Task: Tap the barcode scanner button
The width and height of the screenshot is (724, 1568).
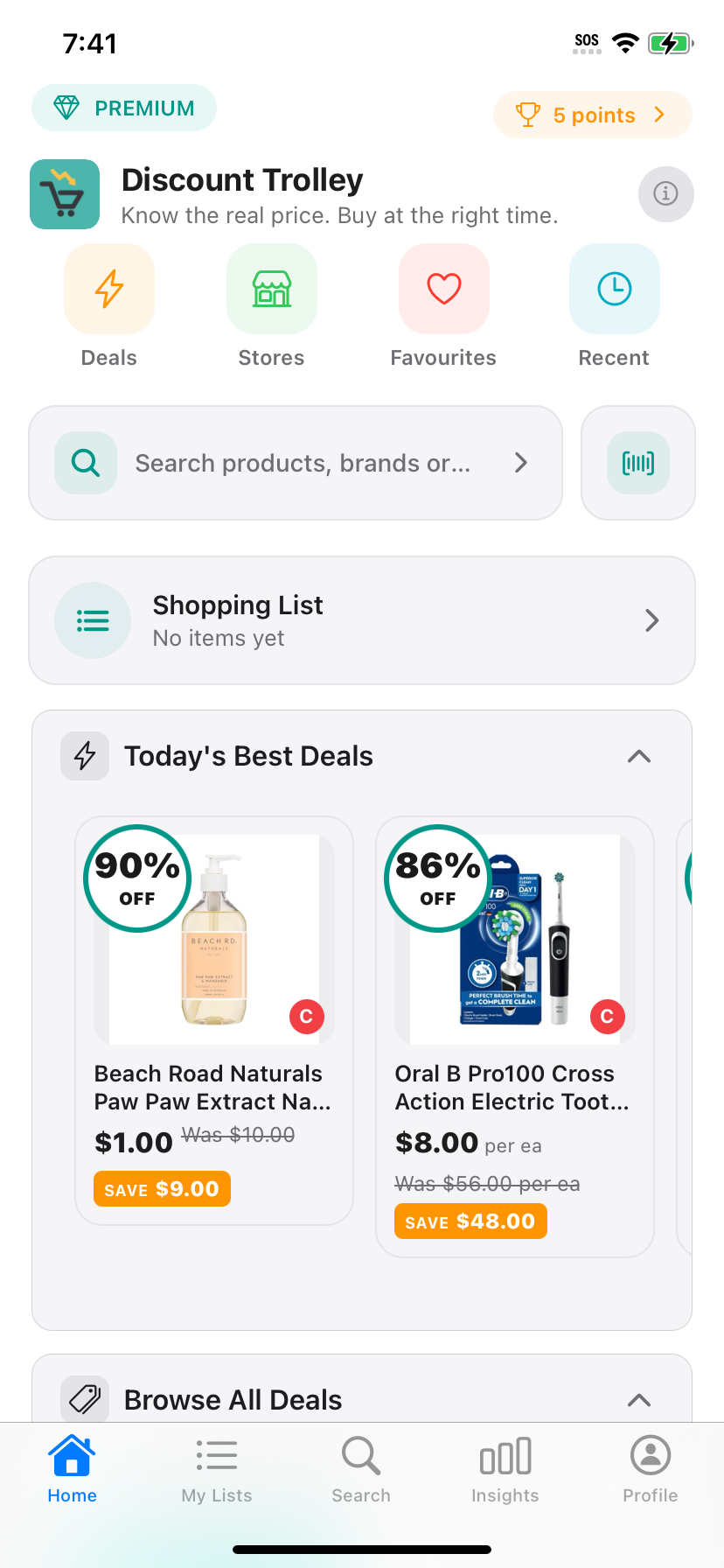Action: (x=638, y=463)
